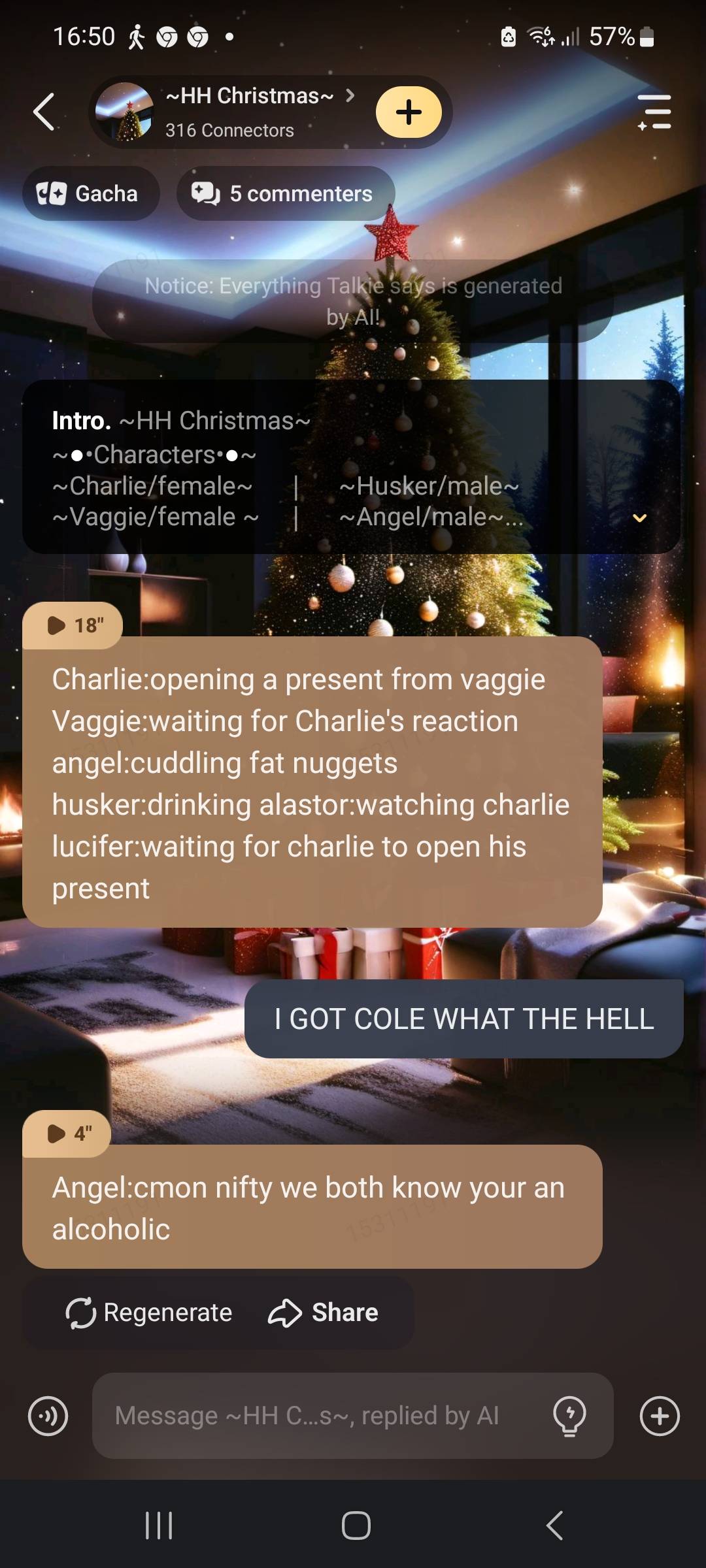Screen dimensions: 706x1568
Task: Open the ~HH Christmas~ character profile
Action: point(248,112)
